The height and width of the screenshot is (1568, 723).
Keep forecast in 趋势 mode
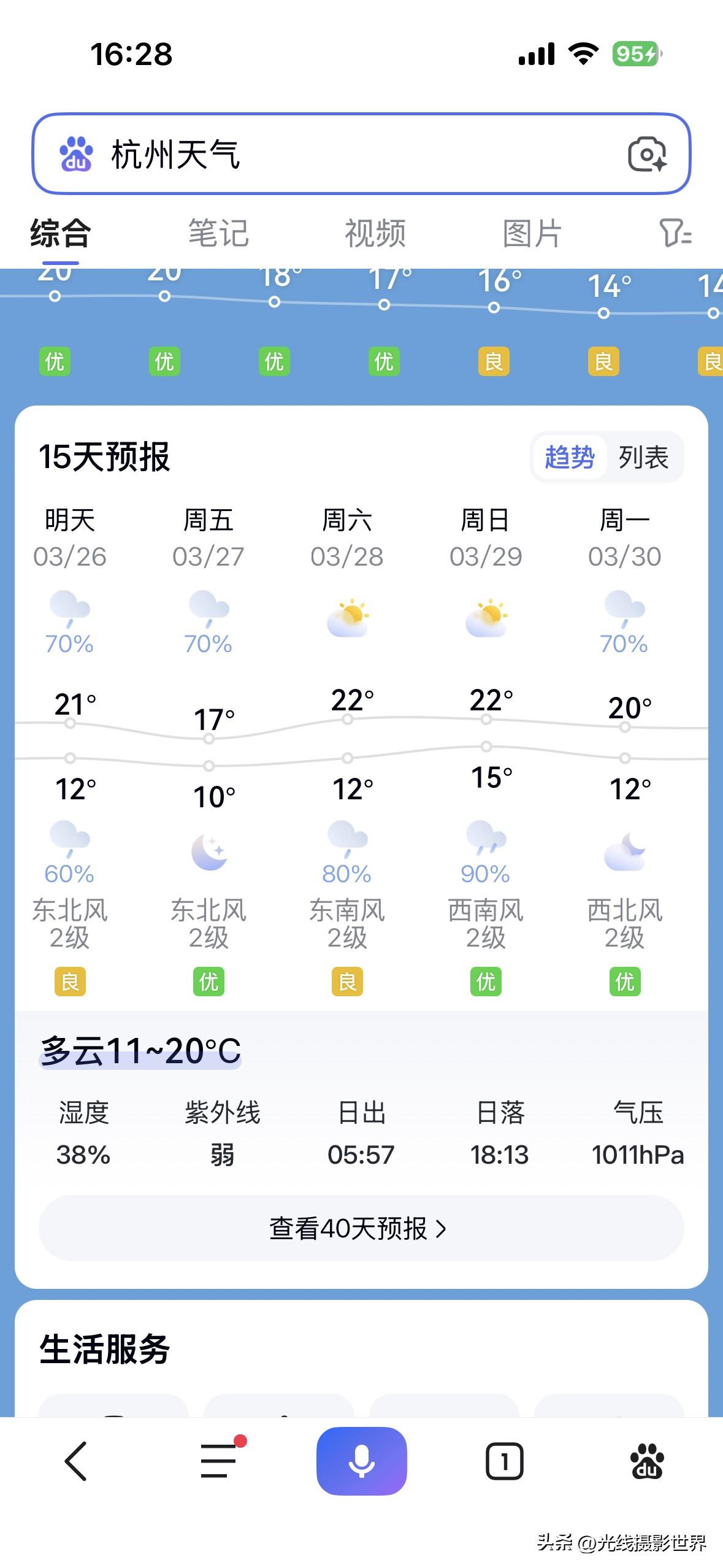pyautogui.click(x=568, y=457)
